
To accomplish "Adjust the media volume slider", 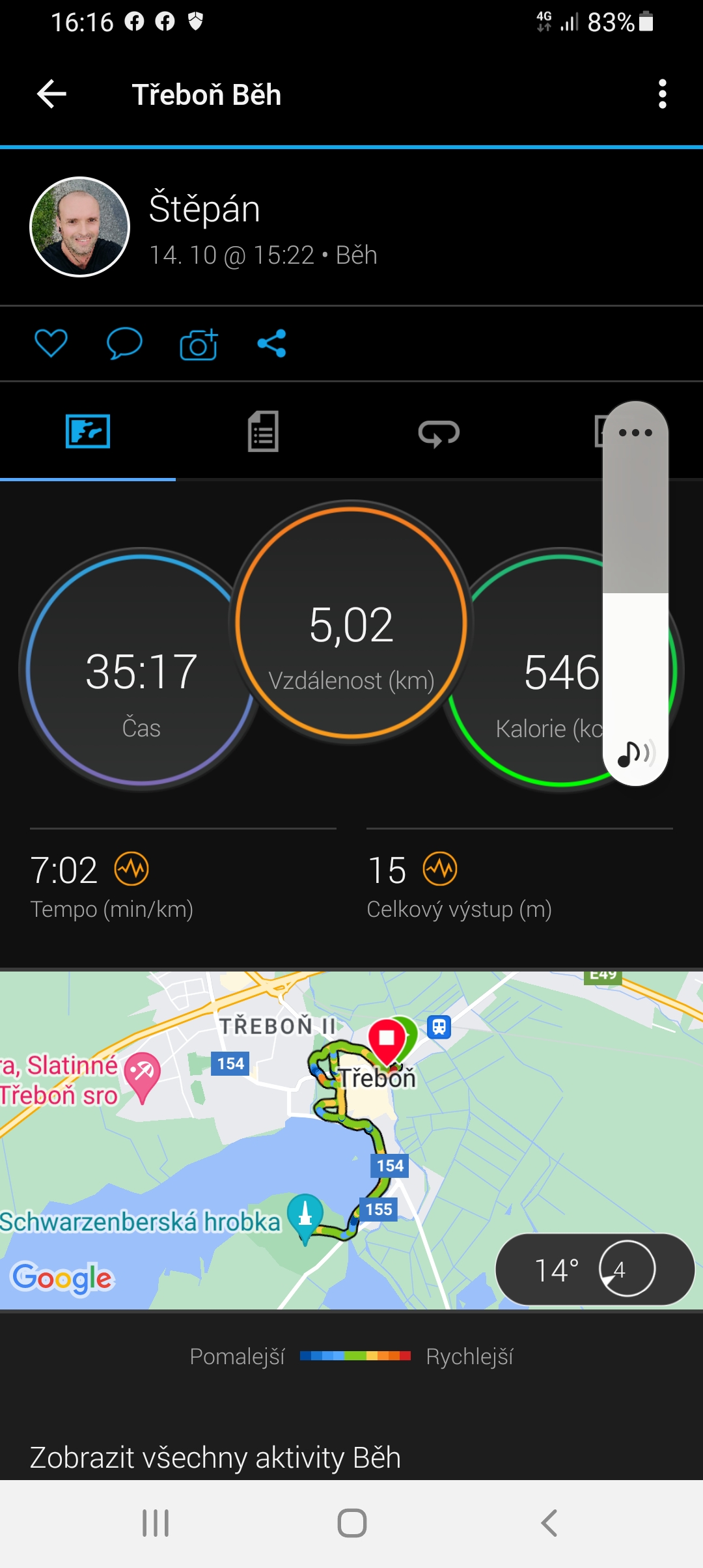I will [635, 593].
